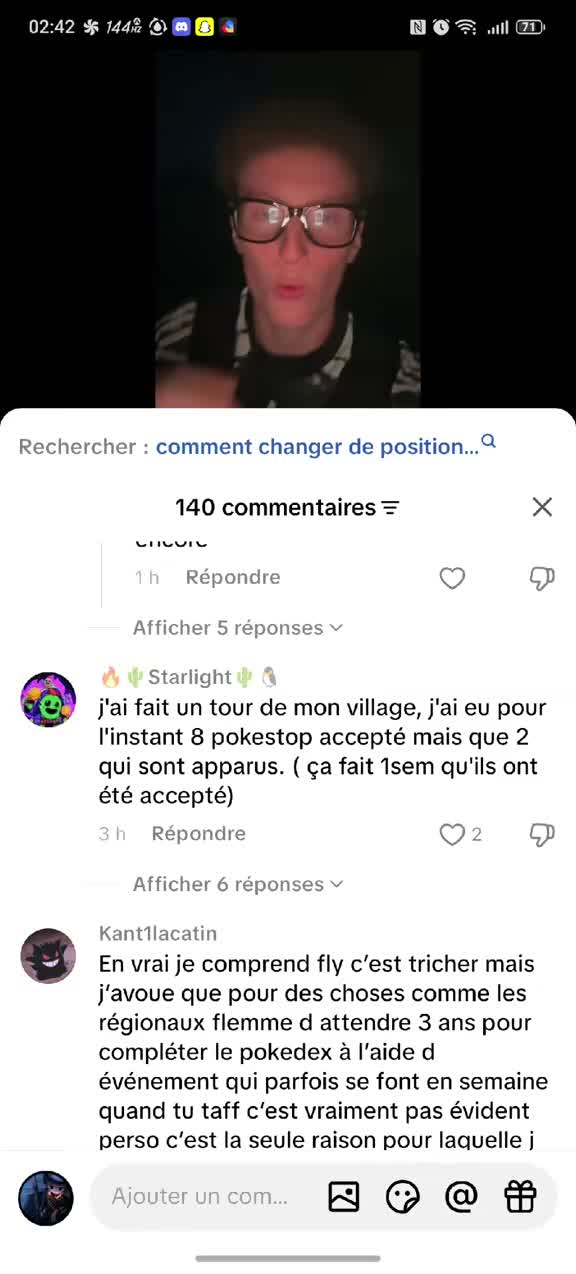The width and height of the screenshot is (576, 1274).
Task: Like Starlight's comment
Action: tap(453, 834)
